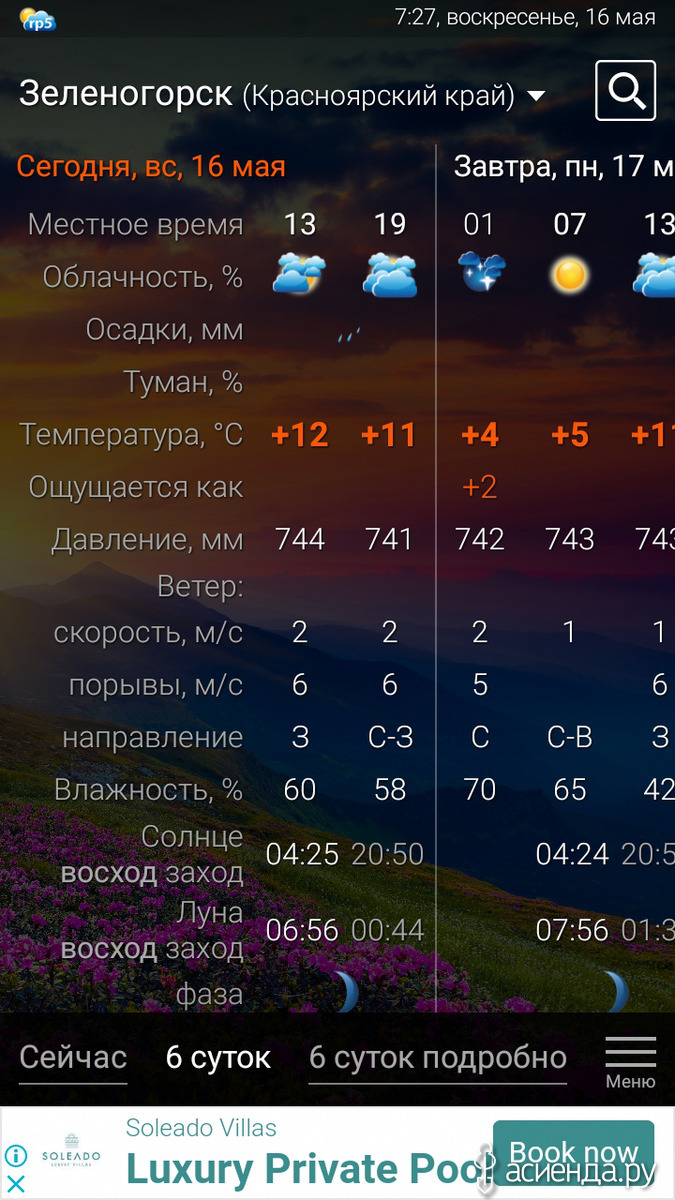The image size is (675, 1200).
Task: Tap Book now in the ad
Action: [x=574, y=1153]
